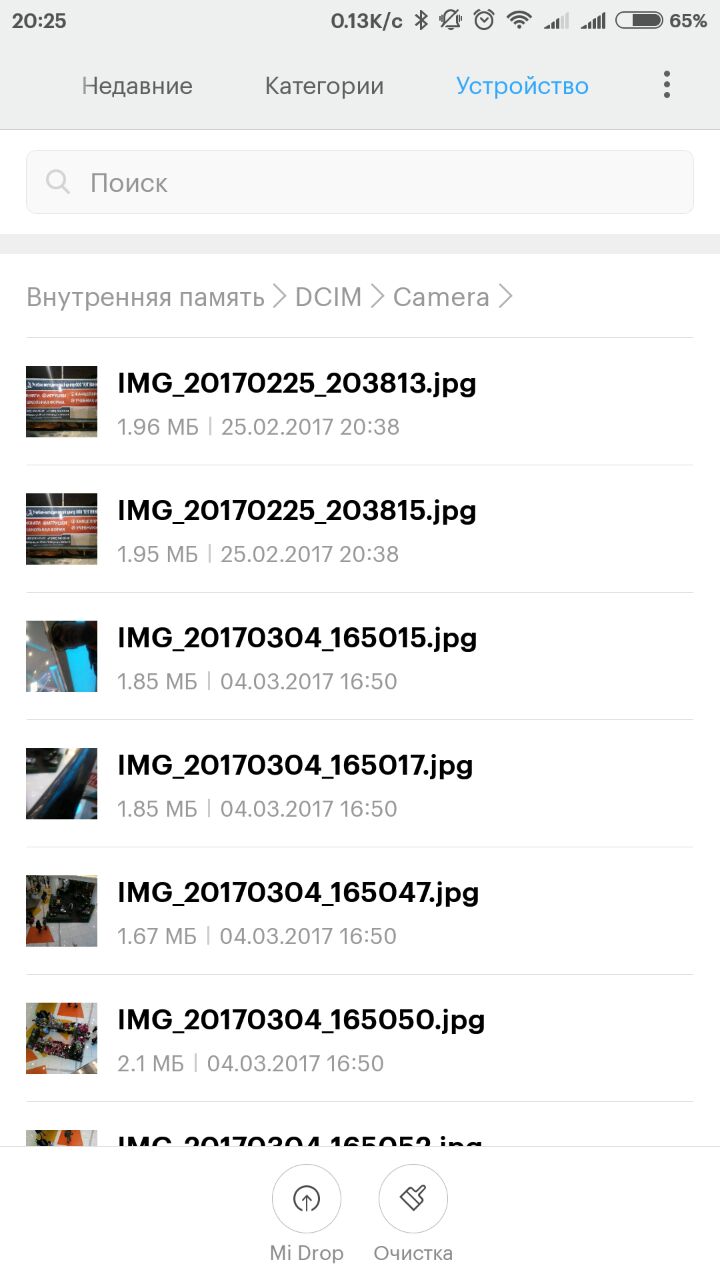Open file IMG_20170304_165015.jpg
Viewport: 720px width, 1280px height.
296,655
